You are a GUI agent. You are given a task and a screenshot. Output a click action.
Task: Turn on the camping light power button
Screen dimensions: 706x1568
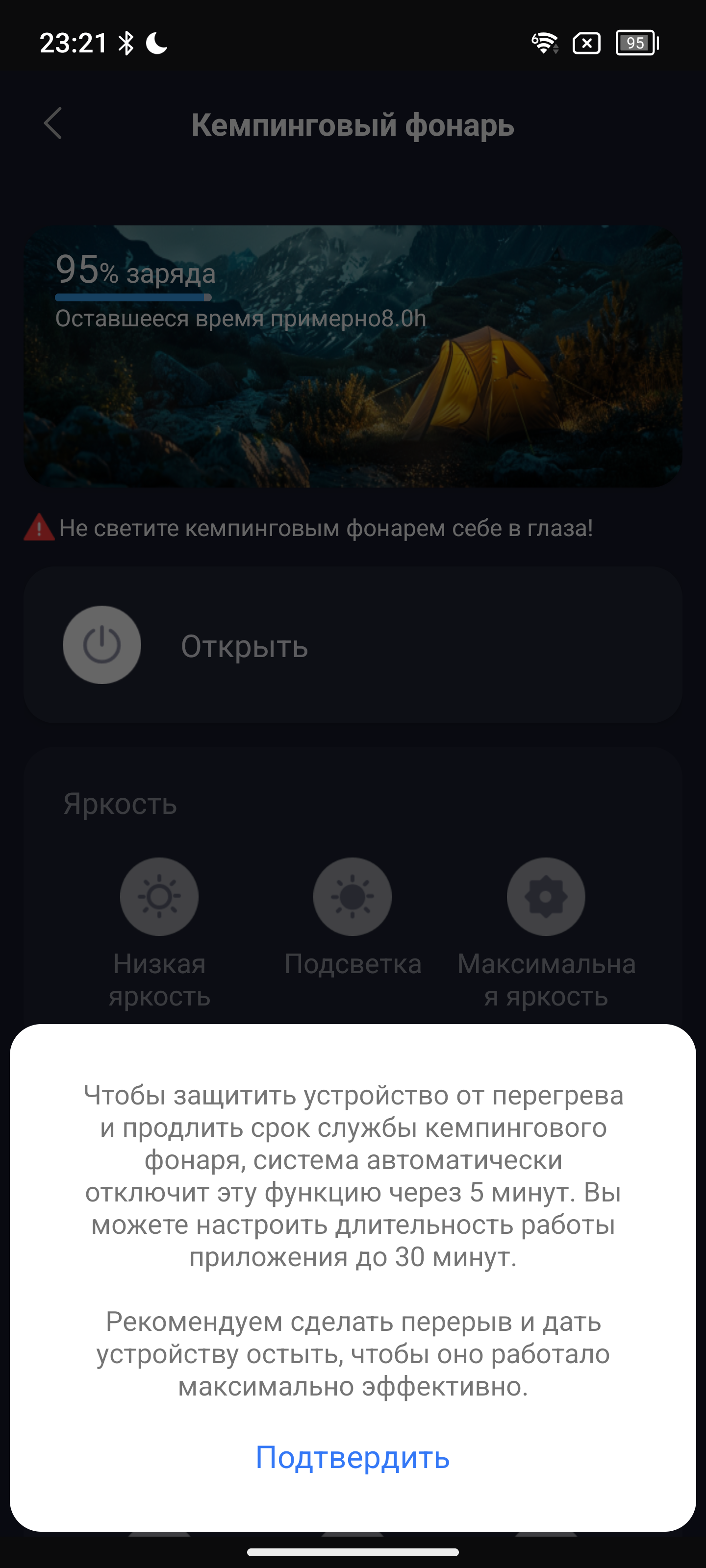[x=101, y=645]
